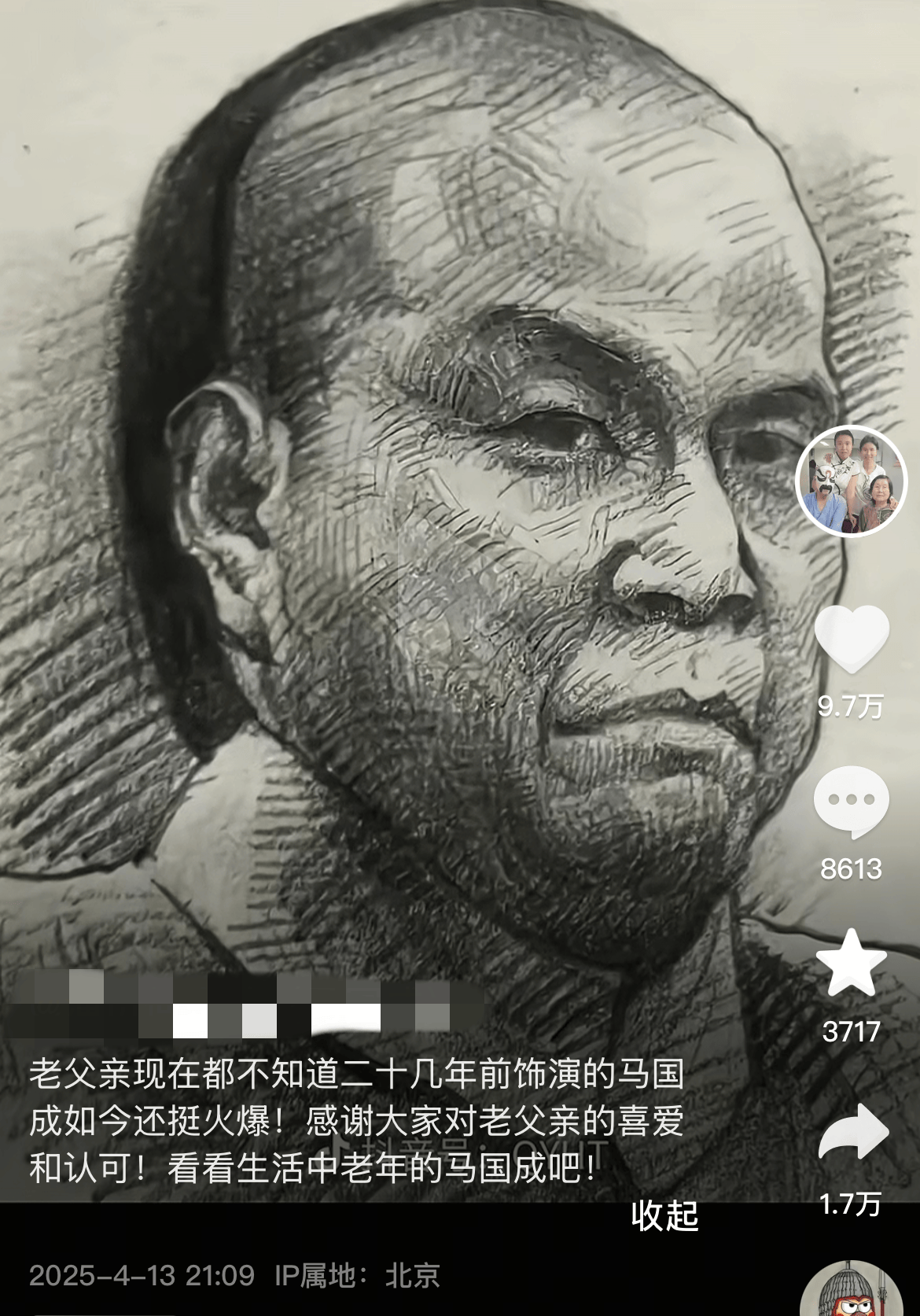Like this video with the heart

point(851,639)
